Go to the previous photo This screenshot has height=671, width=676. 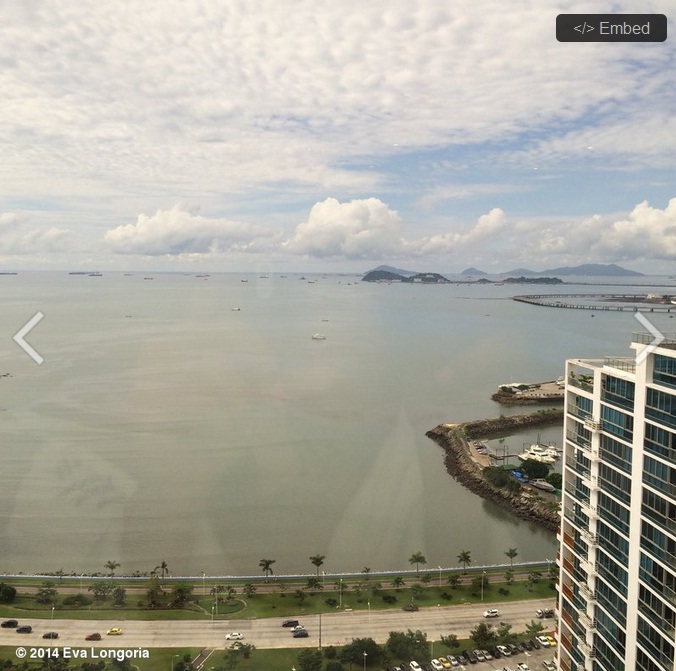point(28,338)
